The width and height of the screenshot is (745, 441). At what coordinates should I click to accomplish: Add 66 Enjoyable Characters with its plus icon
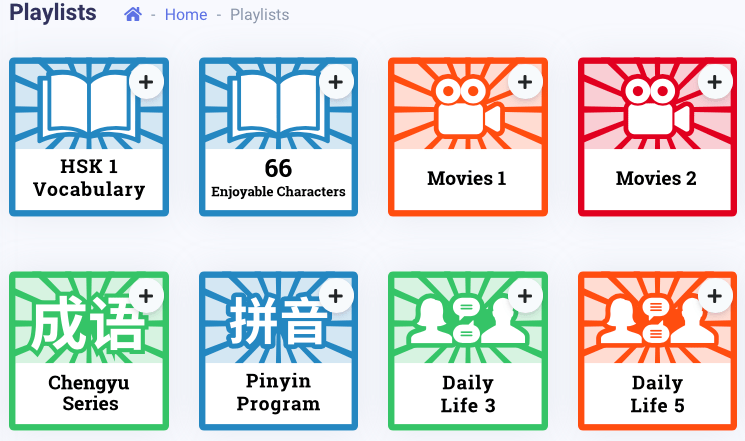point(336,82)
